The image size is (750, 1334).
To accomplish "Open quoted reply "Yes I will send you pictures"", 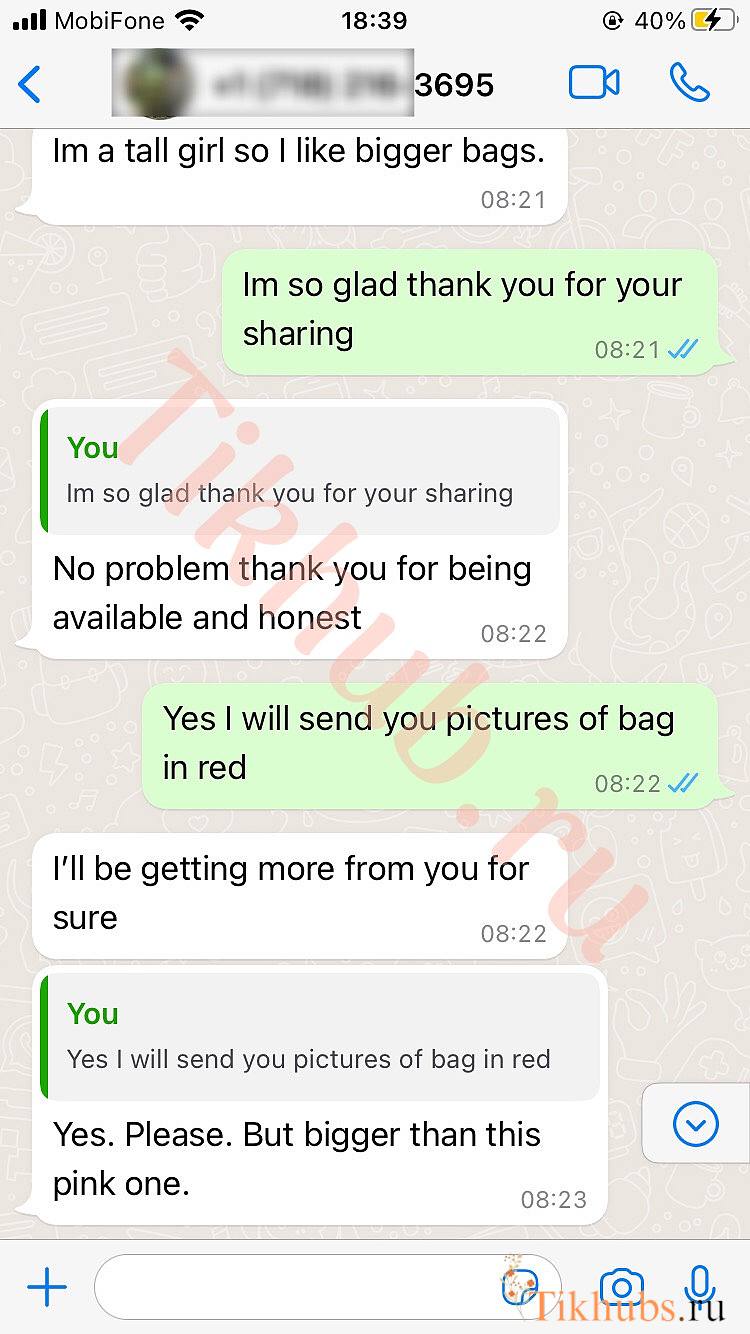I will (x=320, y=1036).
